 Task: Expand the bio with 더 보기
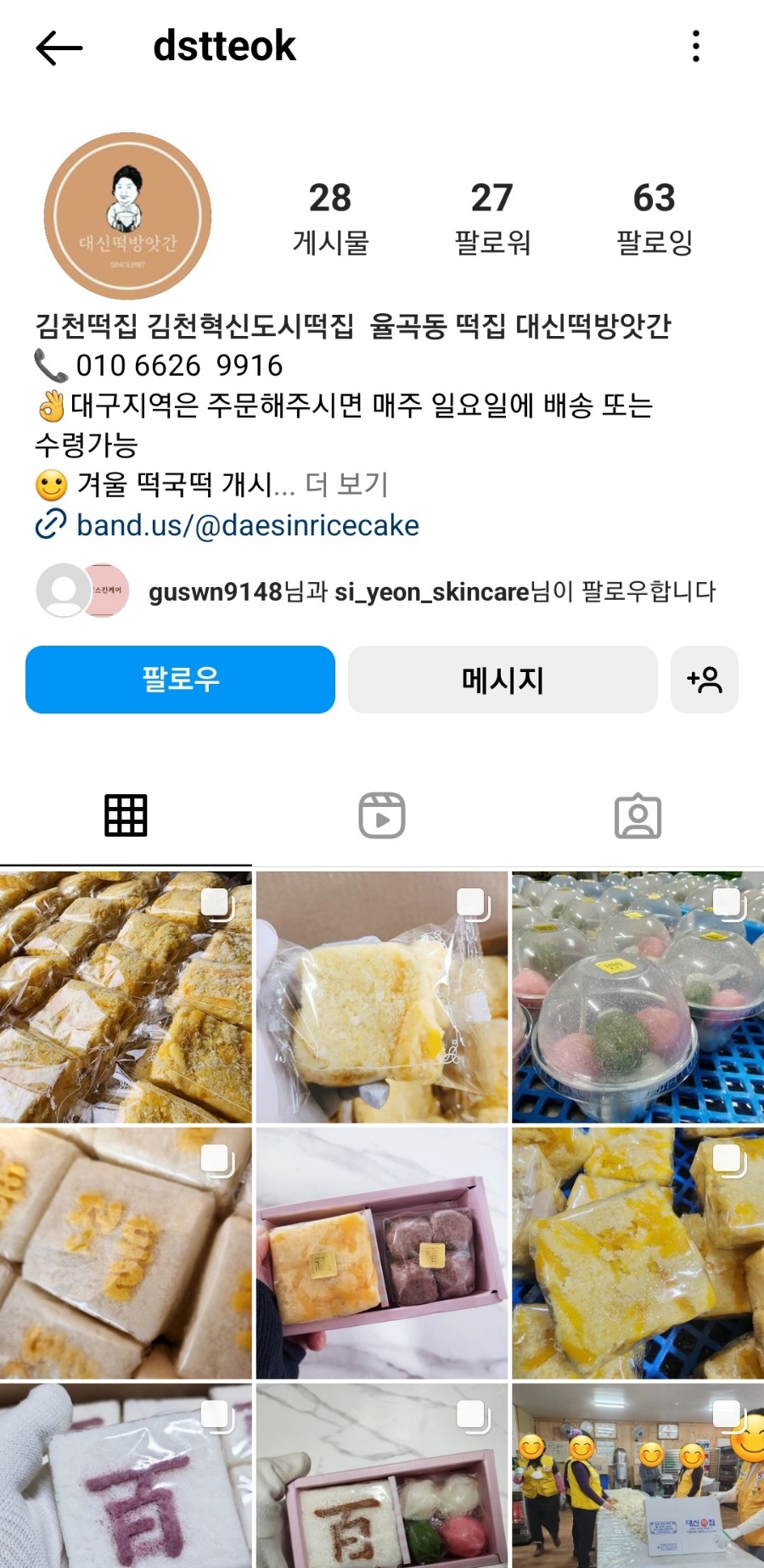pos(346,484)
